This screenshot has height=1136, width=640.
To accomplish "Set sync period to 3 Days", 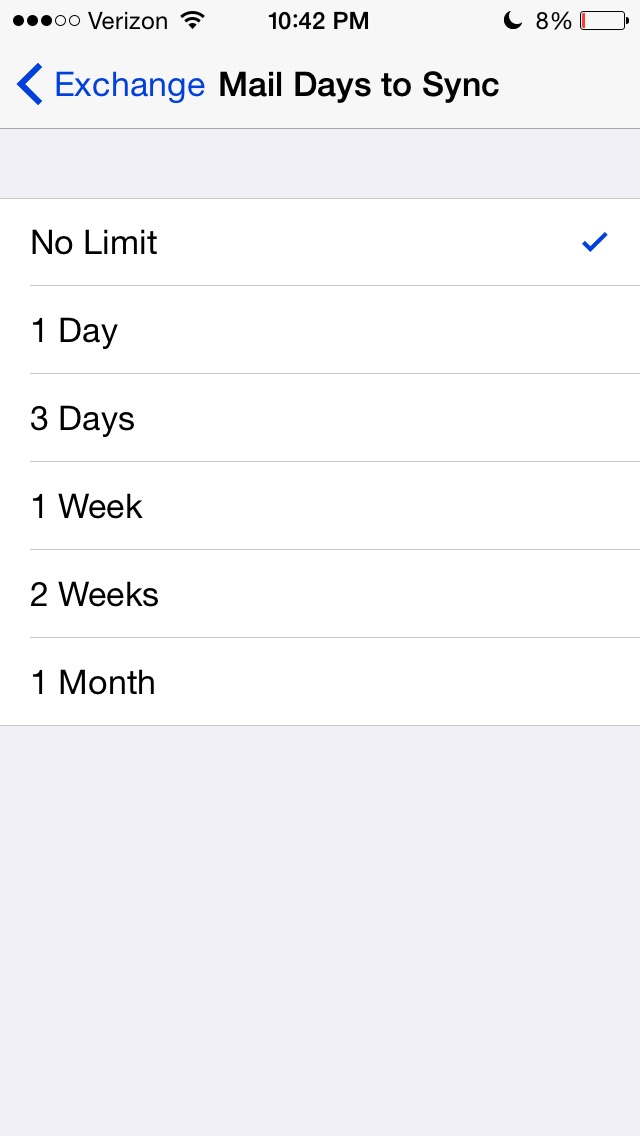I will click(320, 418).
